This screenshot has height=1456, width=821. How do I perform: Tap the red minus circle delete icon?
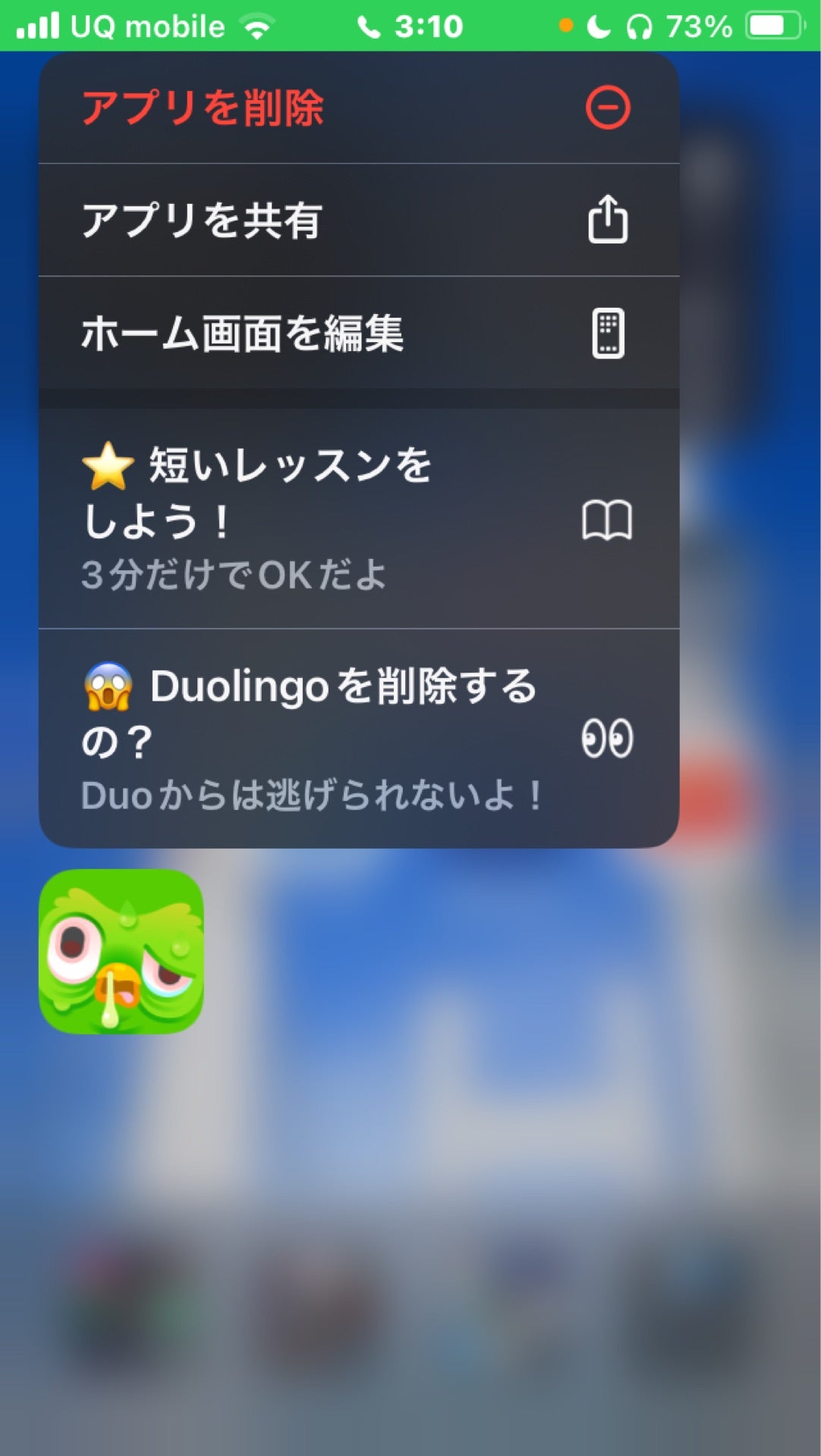607,107
